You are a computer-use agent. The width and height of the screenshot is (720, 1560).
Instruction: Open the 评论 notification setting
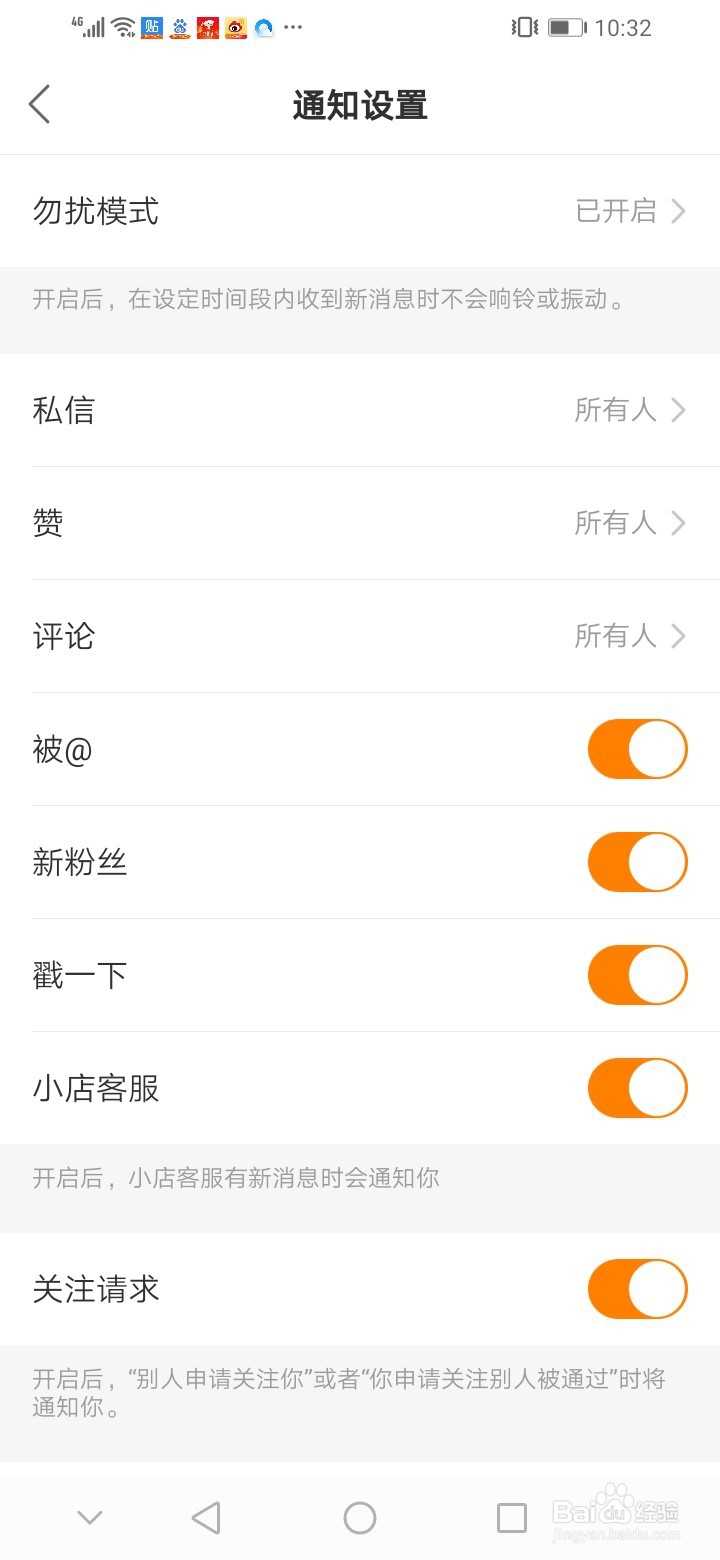(360, 636)
